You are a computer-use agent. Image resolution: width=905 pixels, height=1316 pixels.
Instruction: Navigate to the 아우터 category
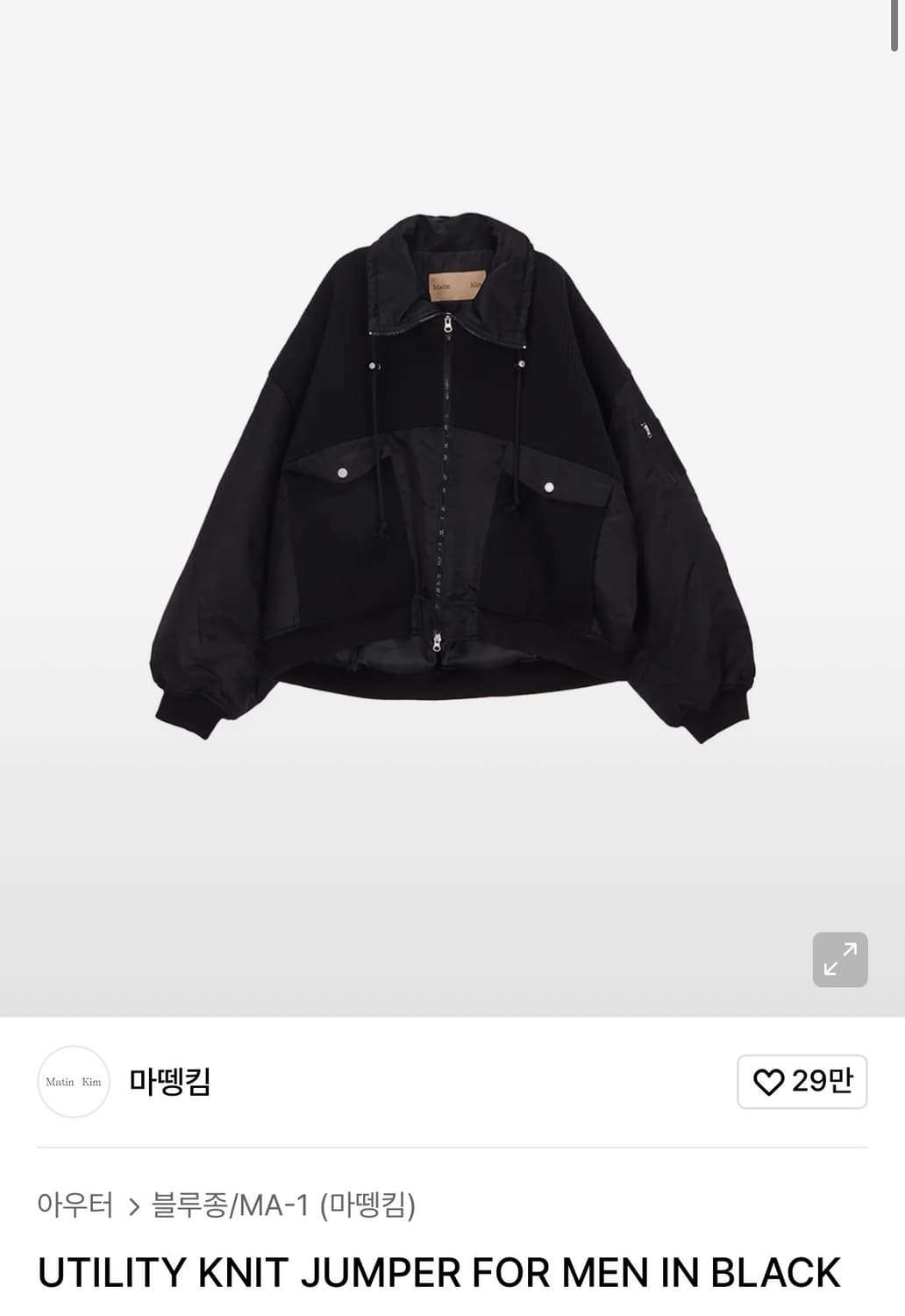point(75,1206)
